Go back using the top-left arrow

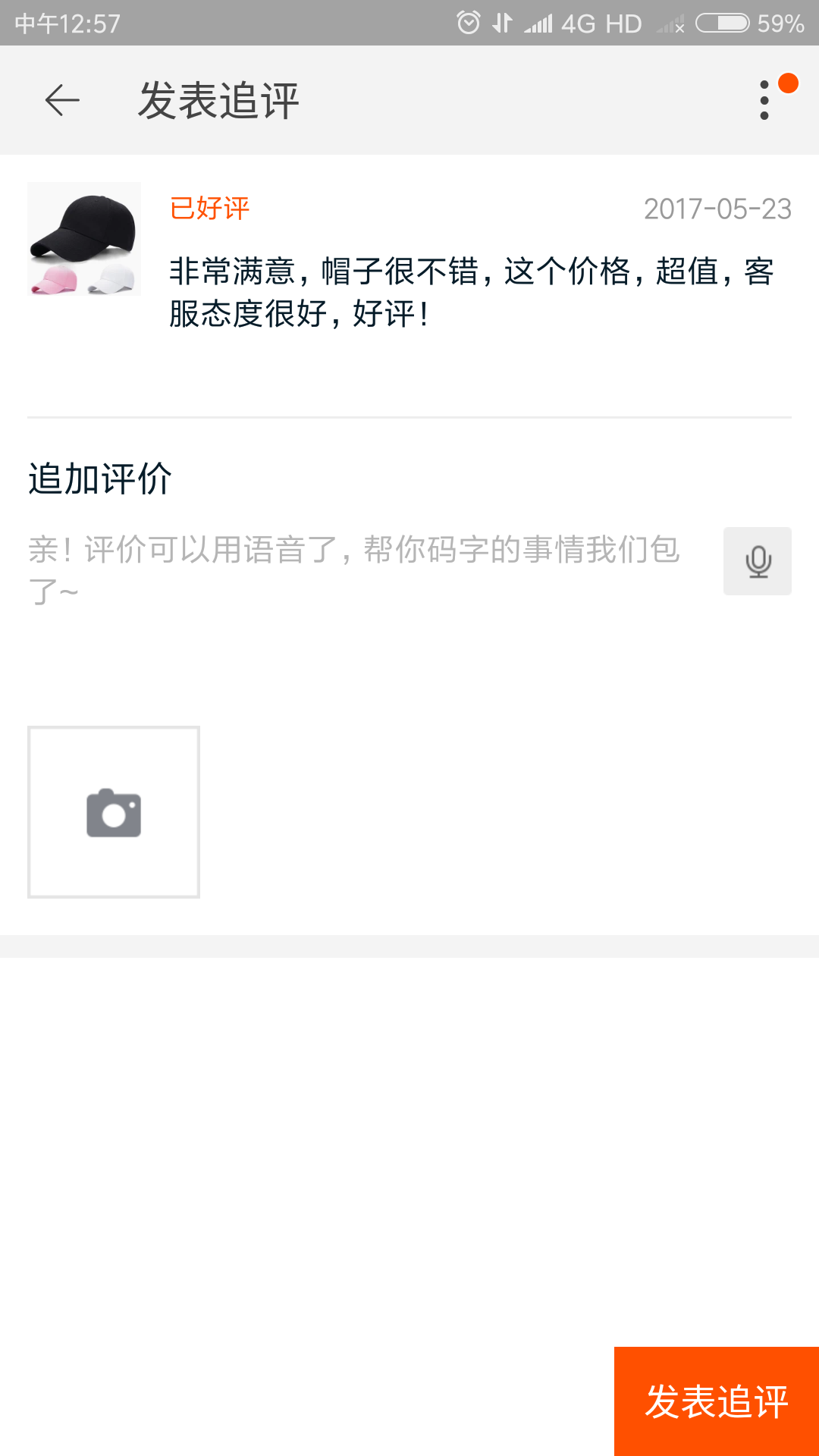coord(62,100)
